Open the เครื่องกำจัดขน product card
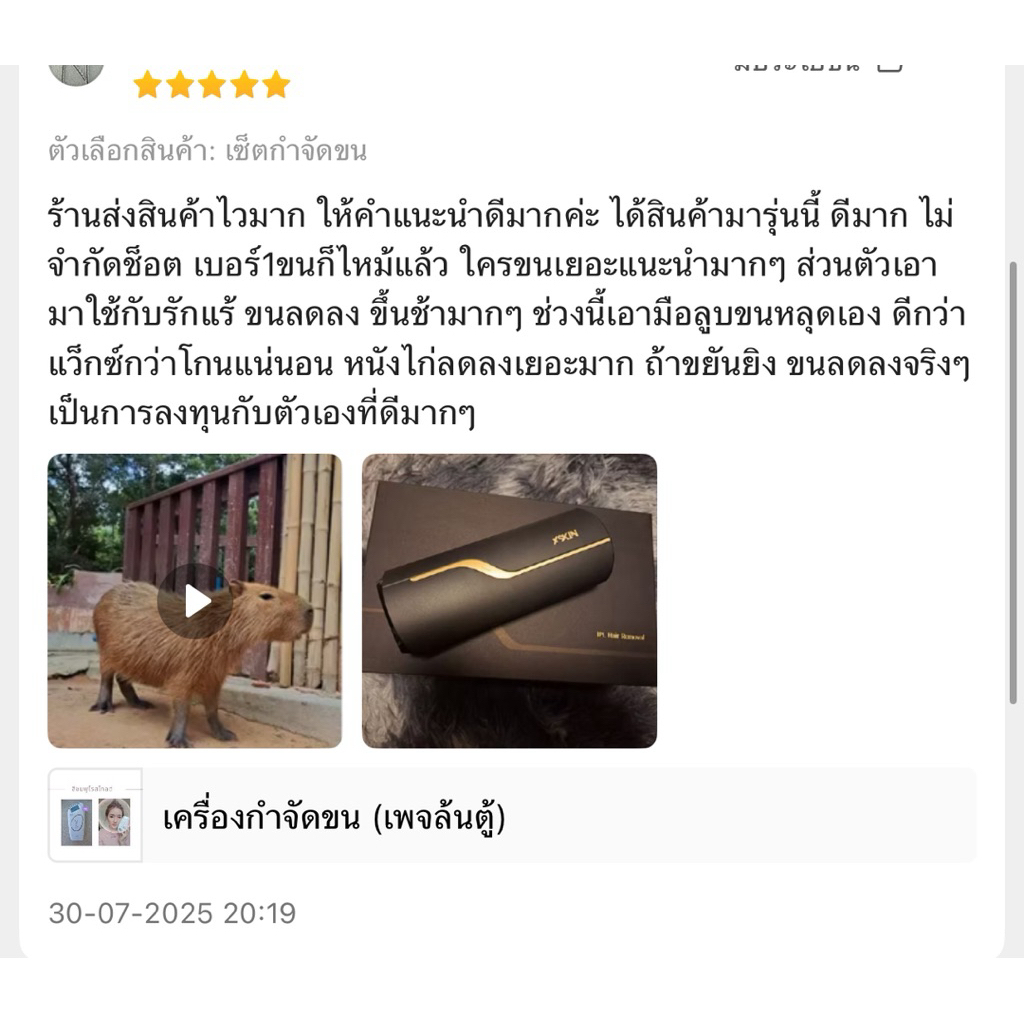Image resolution: width=1024 pixels, height=1024 pixels. pos(512,816)
